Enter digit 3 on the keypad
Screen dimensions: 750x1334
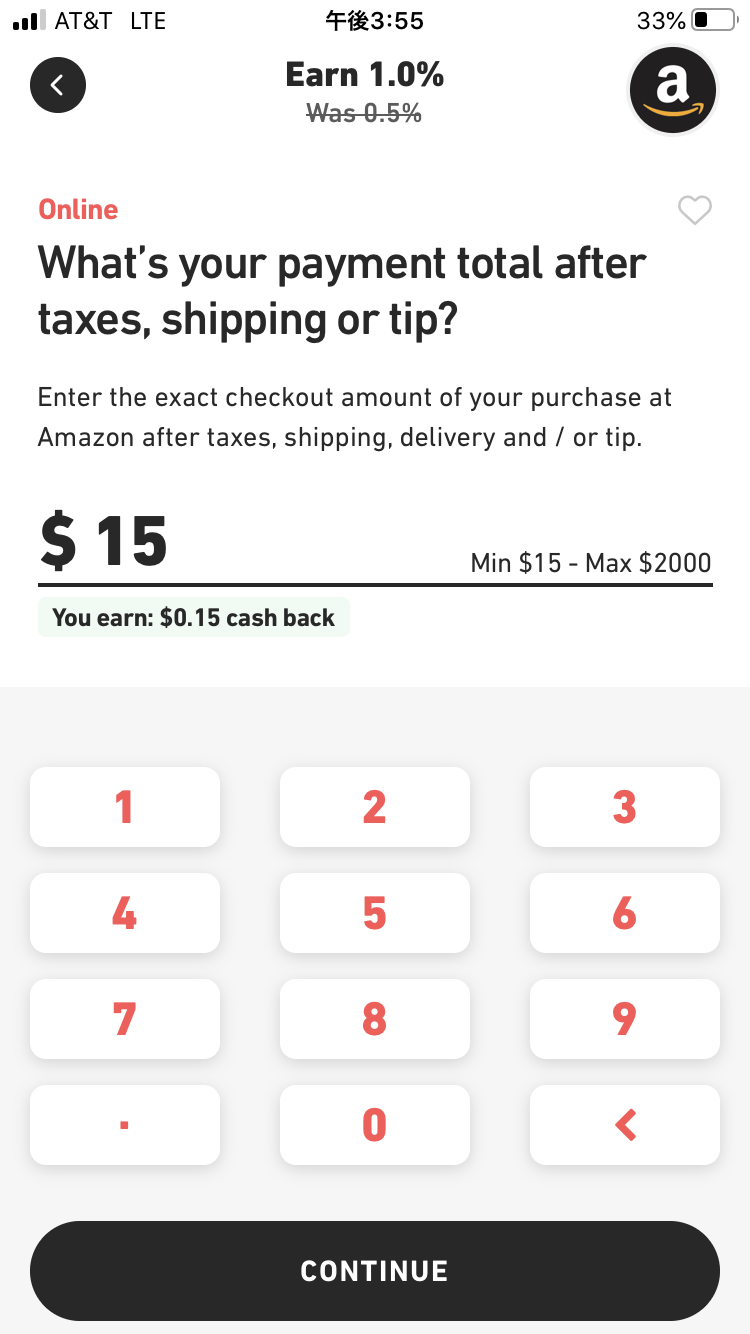point(625,807)
